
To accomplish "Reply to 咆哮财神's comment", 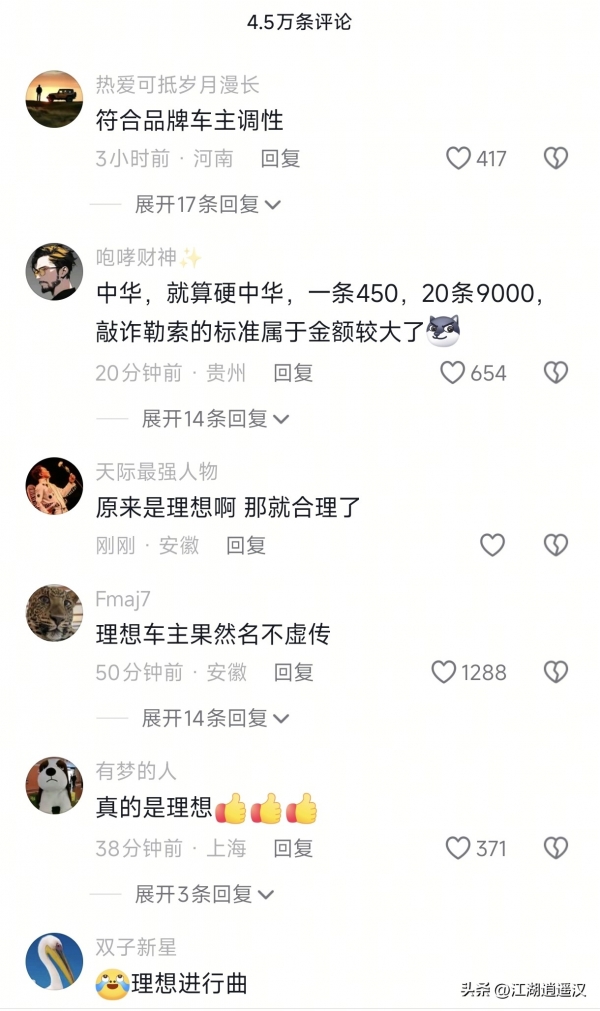I will 293,373.
